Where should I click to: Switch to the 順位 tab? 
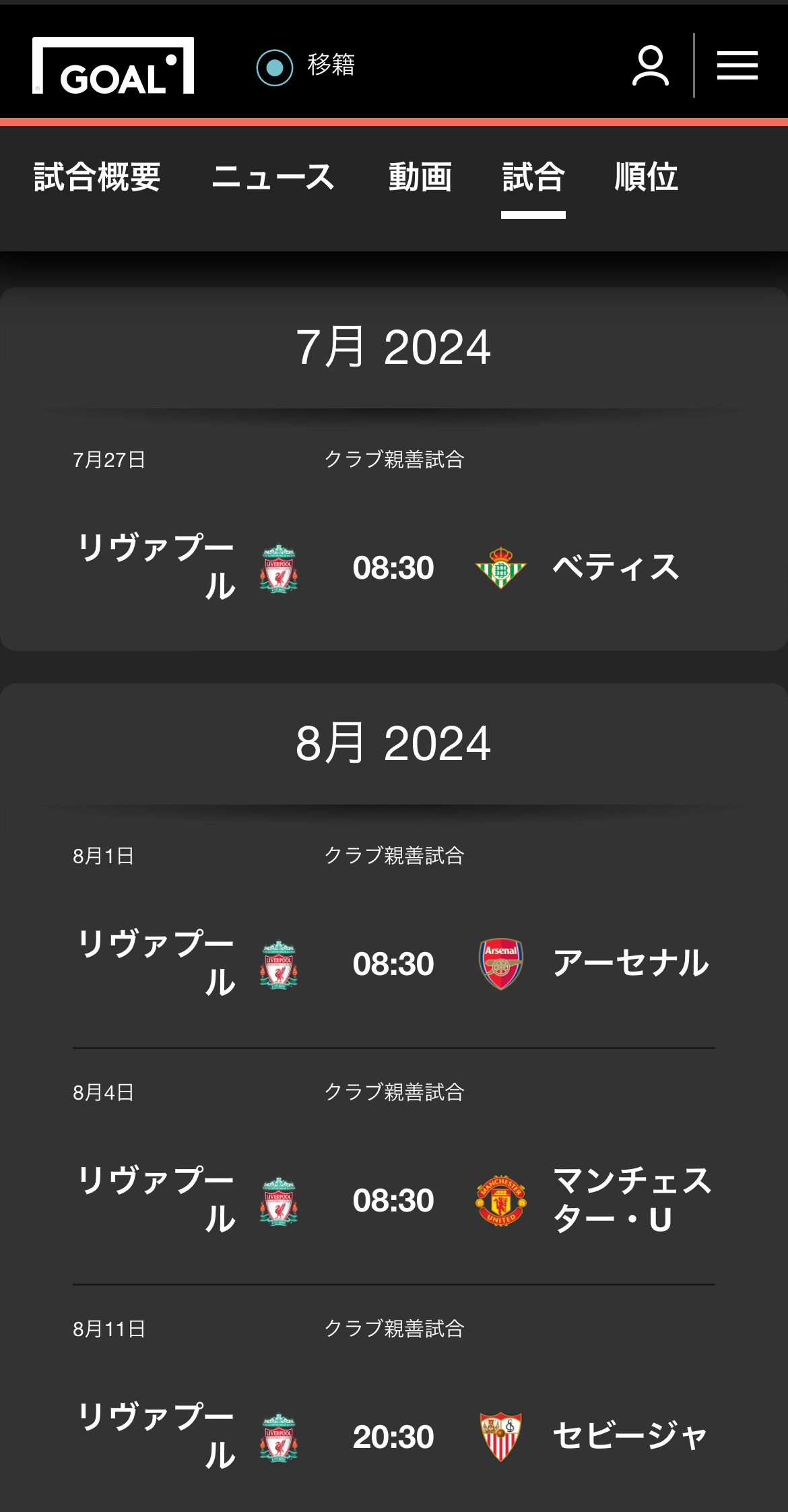pyautogui.click(x=646, y=178)
